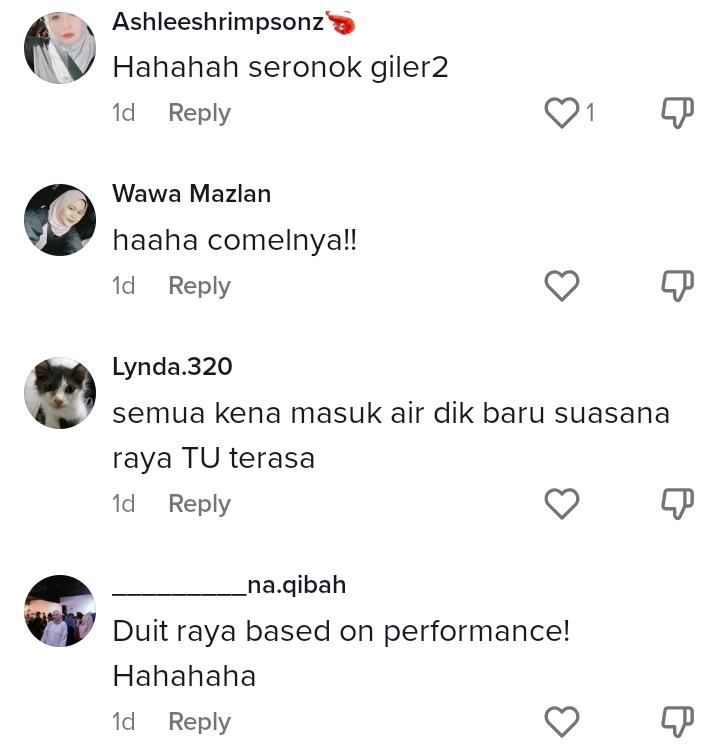
Task: Like na.qibah's duit raya comment
Action: point(562,721)
